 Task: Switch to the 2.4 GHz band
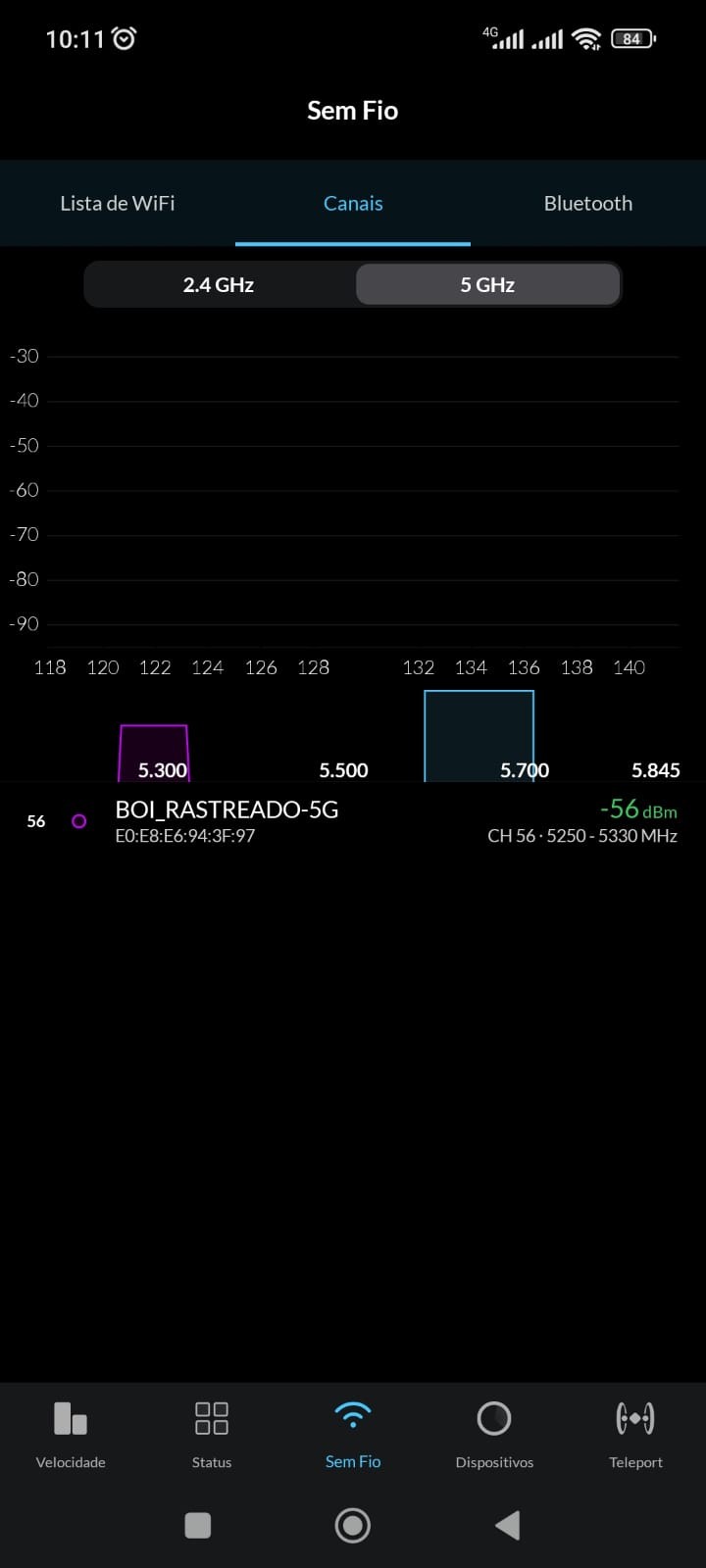(x=219, y=285)
